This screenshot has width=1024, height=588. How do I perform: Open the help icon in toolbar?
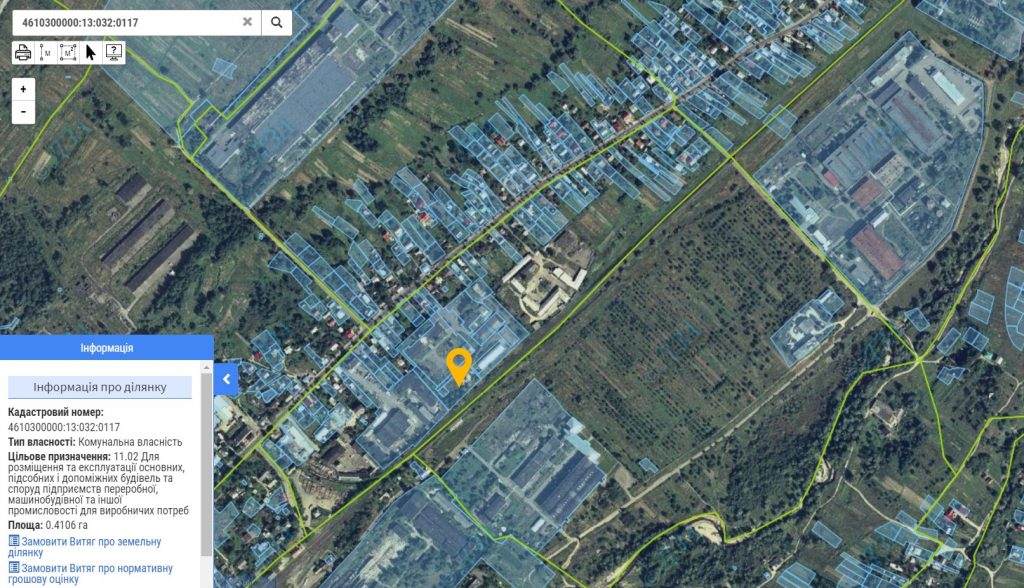pos(114,52)
